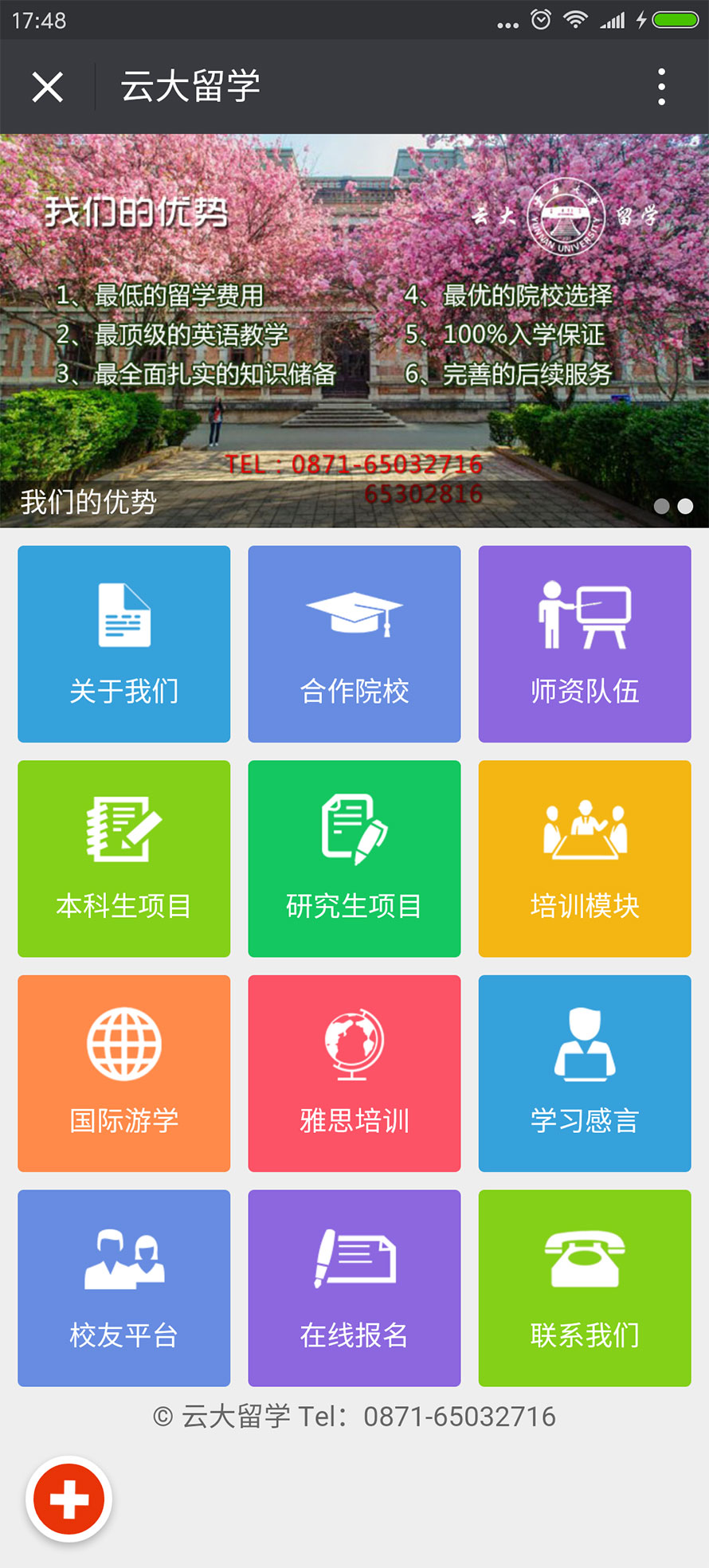The width and height of the screenshot is (709, 1568).
Task: Read 学习感言 testimonials
Action: click(x=585, y=1073)
